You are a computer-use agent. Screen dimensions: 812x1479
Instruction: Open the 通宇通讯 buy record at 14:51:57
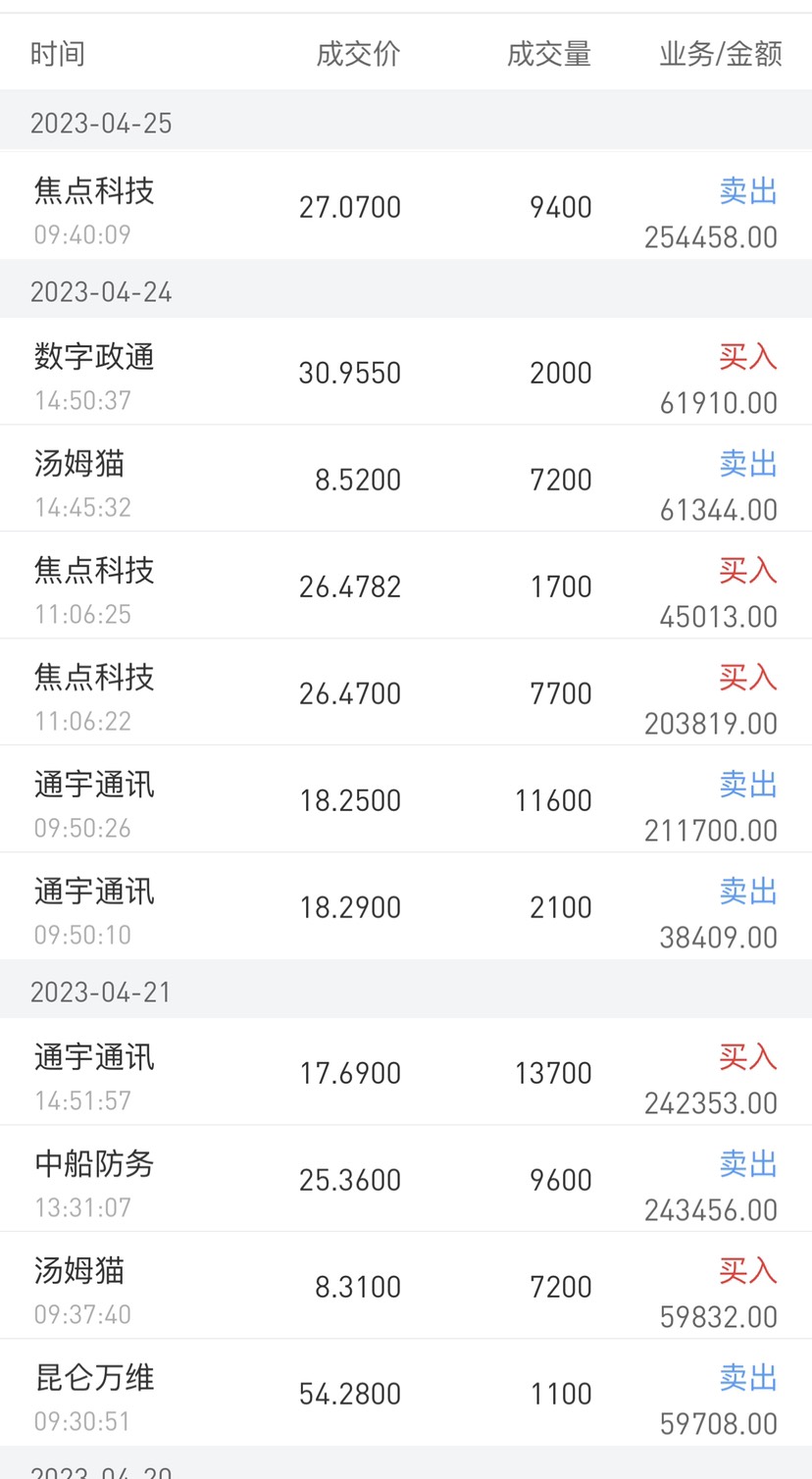point(406,1074)
